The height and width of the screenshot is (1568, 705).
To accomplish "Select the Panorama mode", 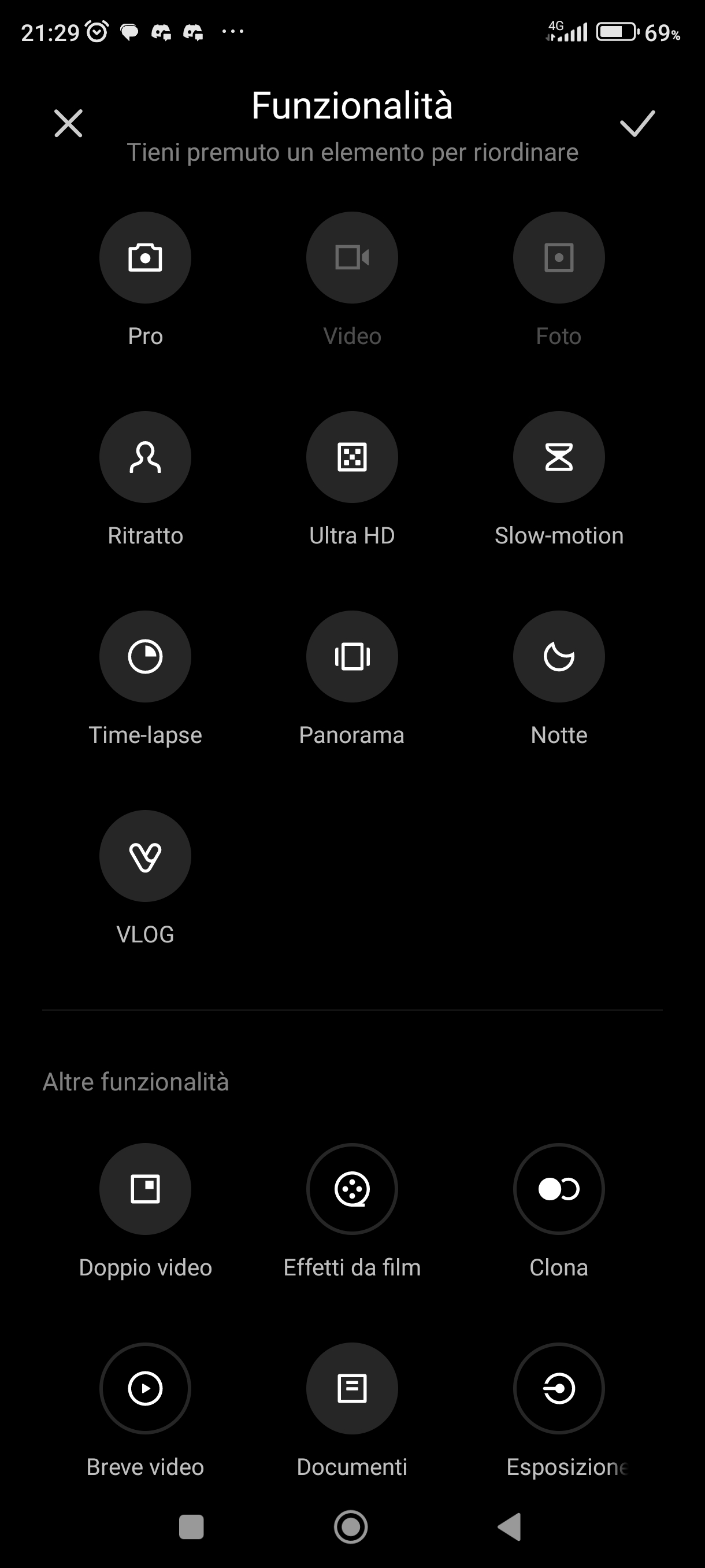I will click(x=352, y=657).
